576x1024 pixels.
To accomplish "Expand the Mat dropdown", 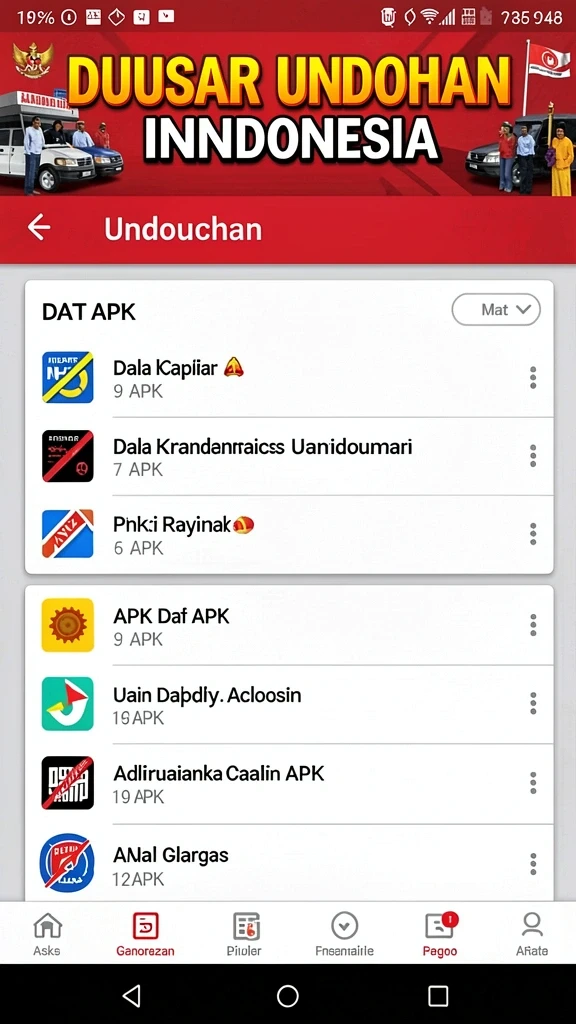I will 496,310.
